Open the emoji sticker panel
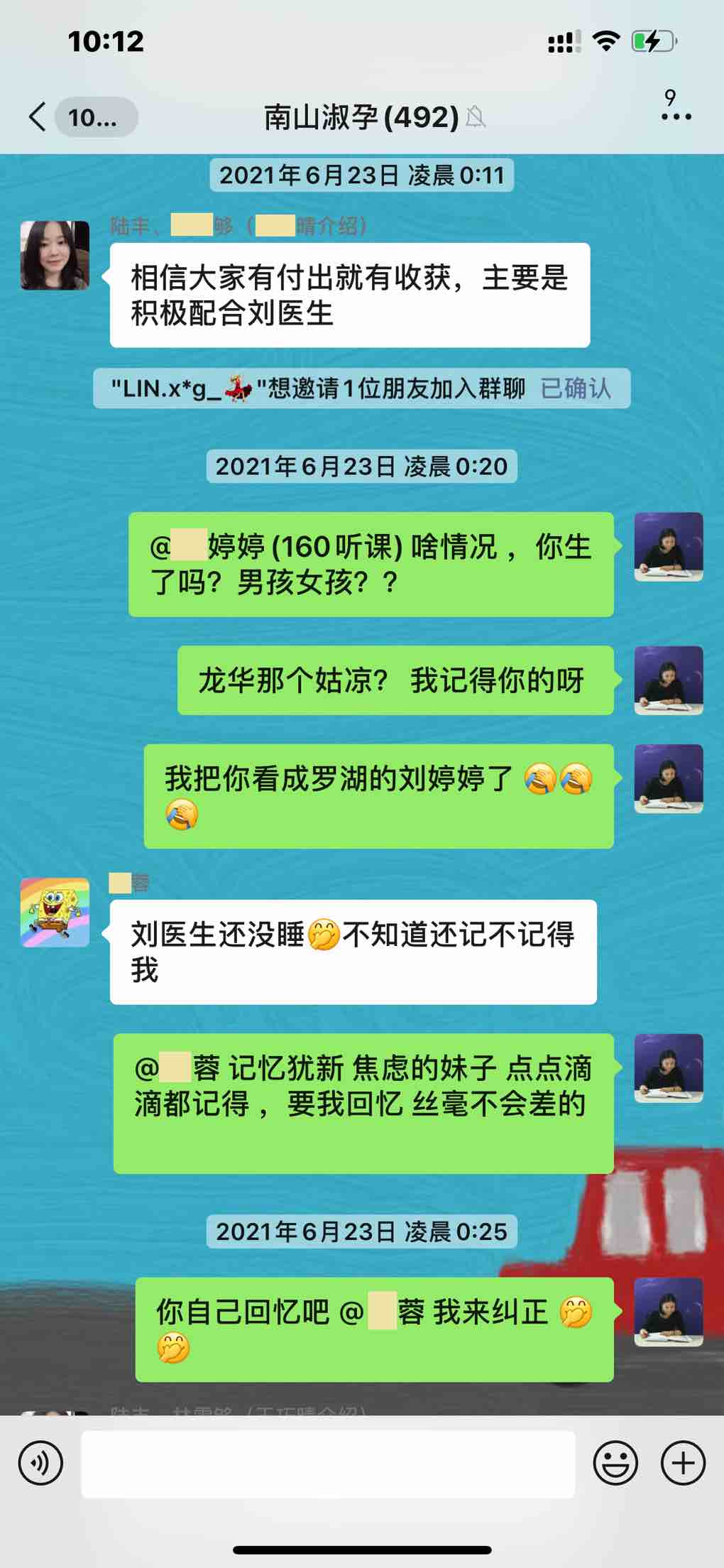Viewport: 724px width, 1568px height. click(615, 1463)
